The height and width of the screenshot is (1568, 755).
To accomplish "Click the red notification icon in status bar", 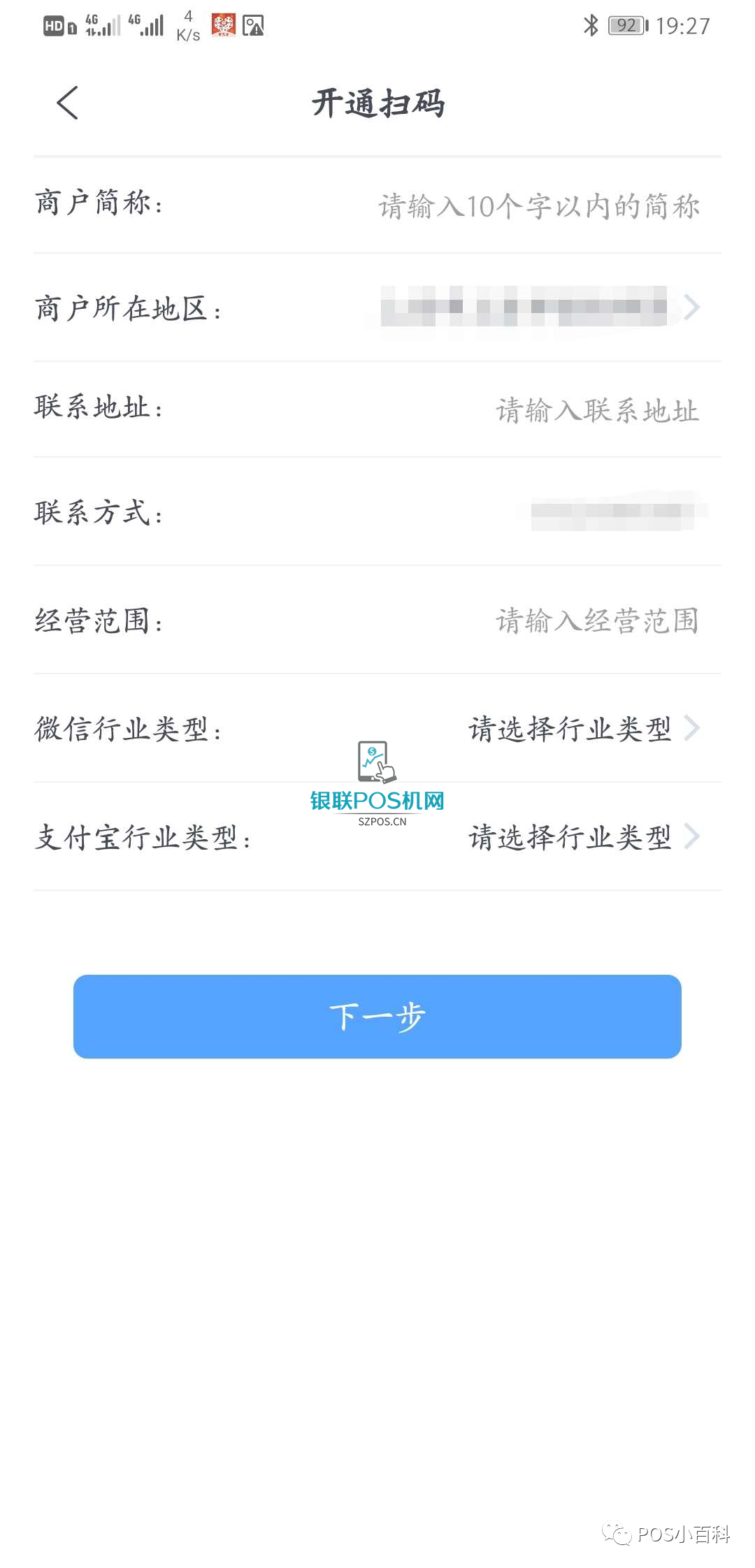I will pos(225,24).
